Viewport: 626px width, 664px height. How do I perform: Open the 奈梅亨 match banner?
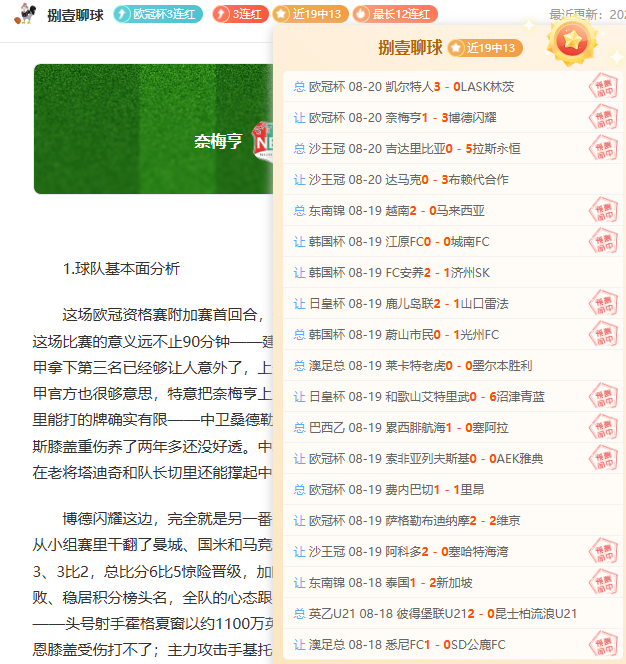coord(153,129)
